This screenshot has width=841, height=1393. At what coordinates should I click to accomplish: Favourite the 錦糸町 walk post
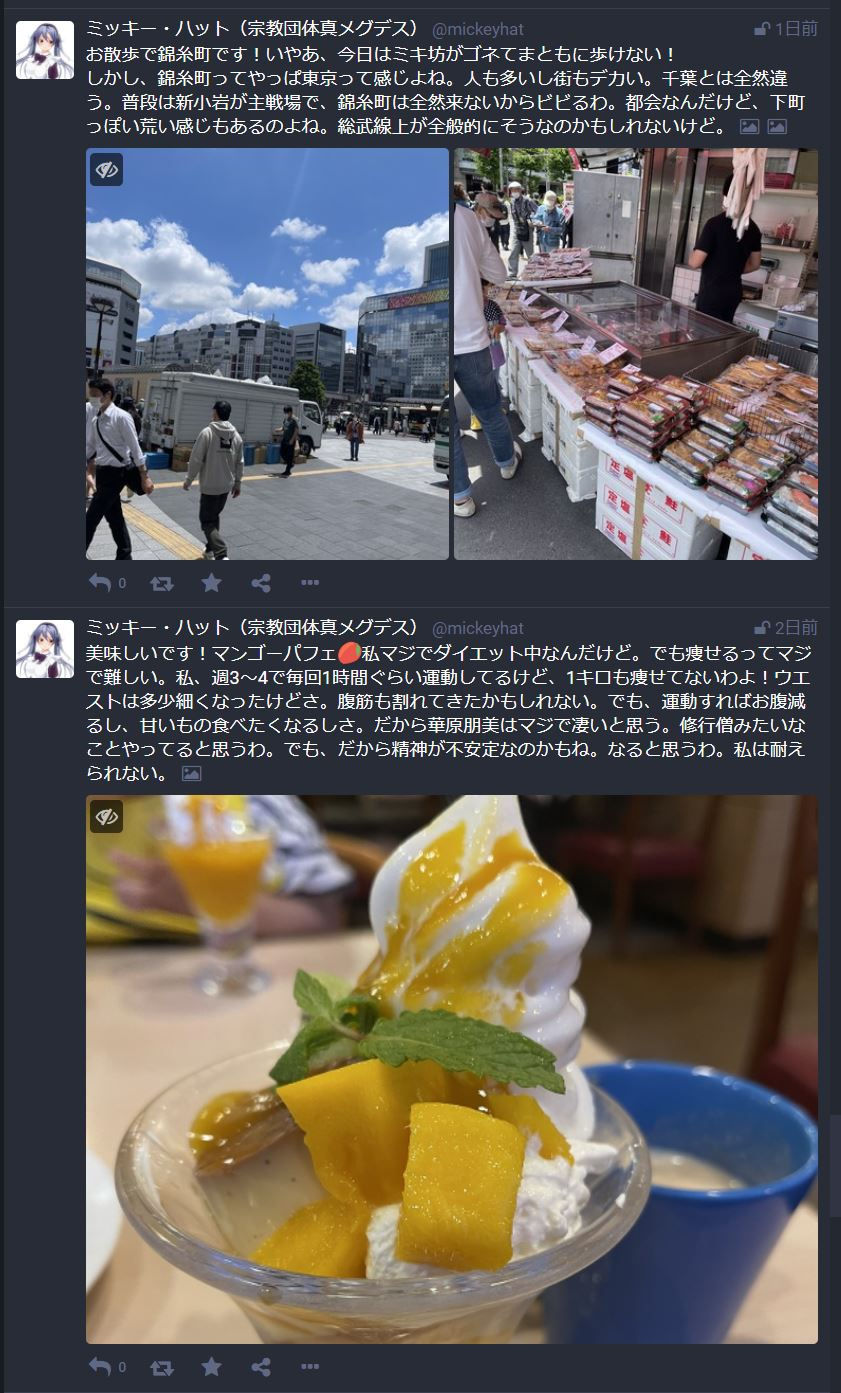click(x=211, y=583)
